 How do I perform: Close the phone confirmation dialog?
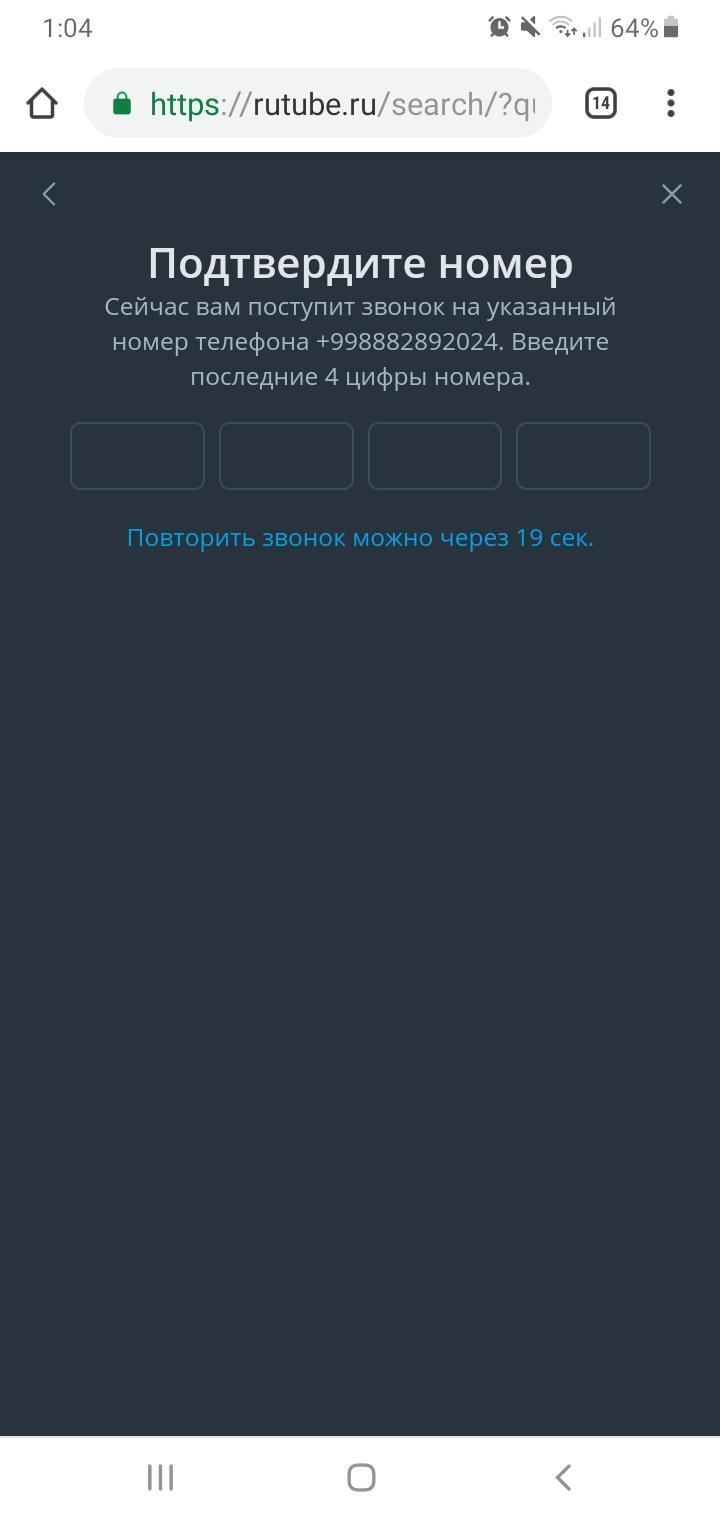click(671, 194)
